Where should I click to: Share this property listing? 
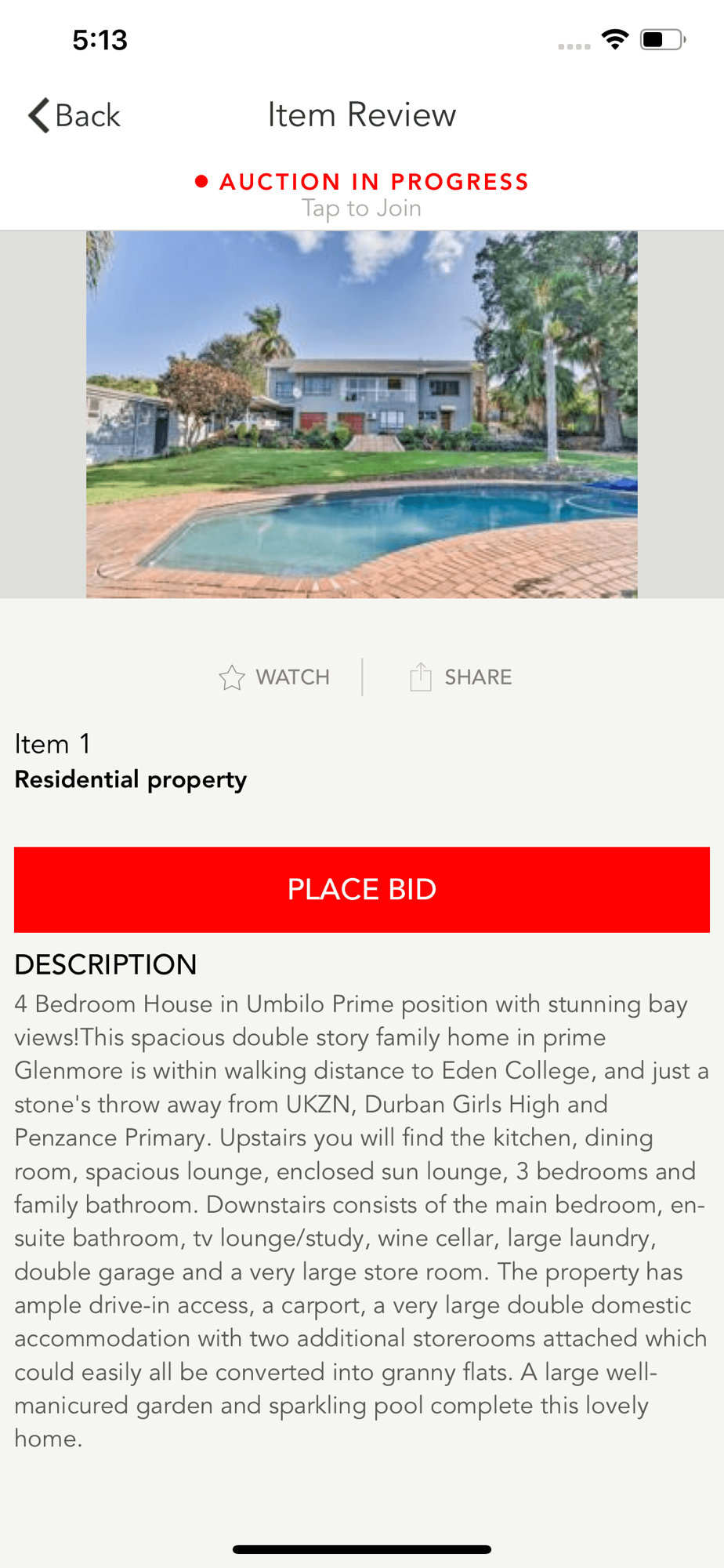461,677
